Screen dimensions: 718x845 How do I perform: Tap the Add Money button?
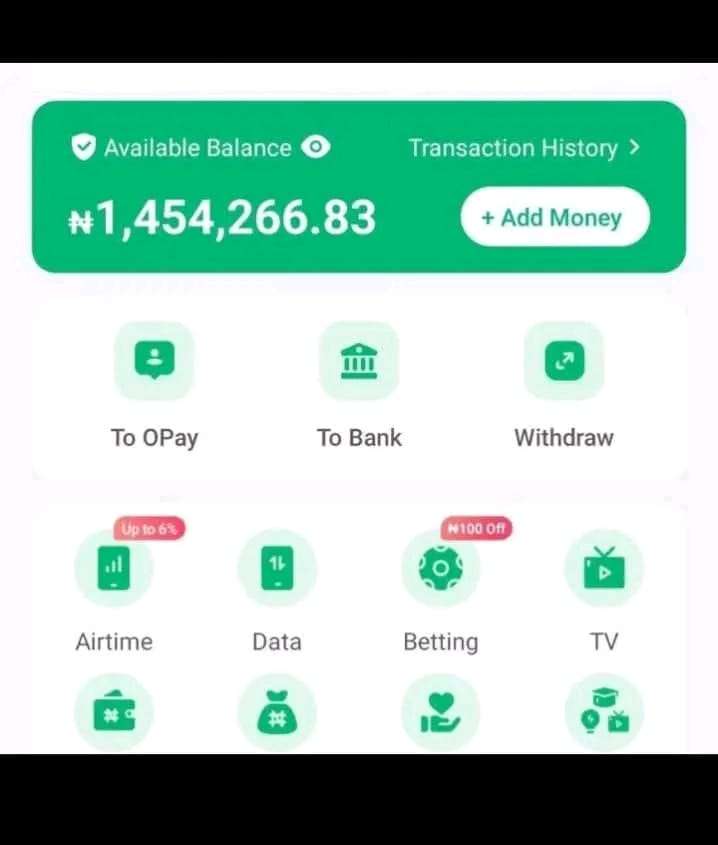[554, 217]
